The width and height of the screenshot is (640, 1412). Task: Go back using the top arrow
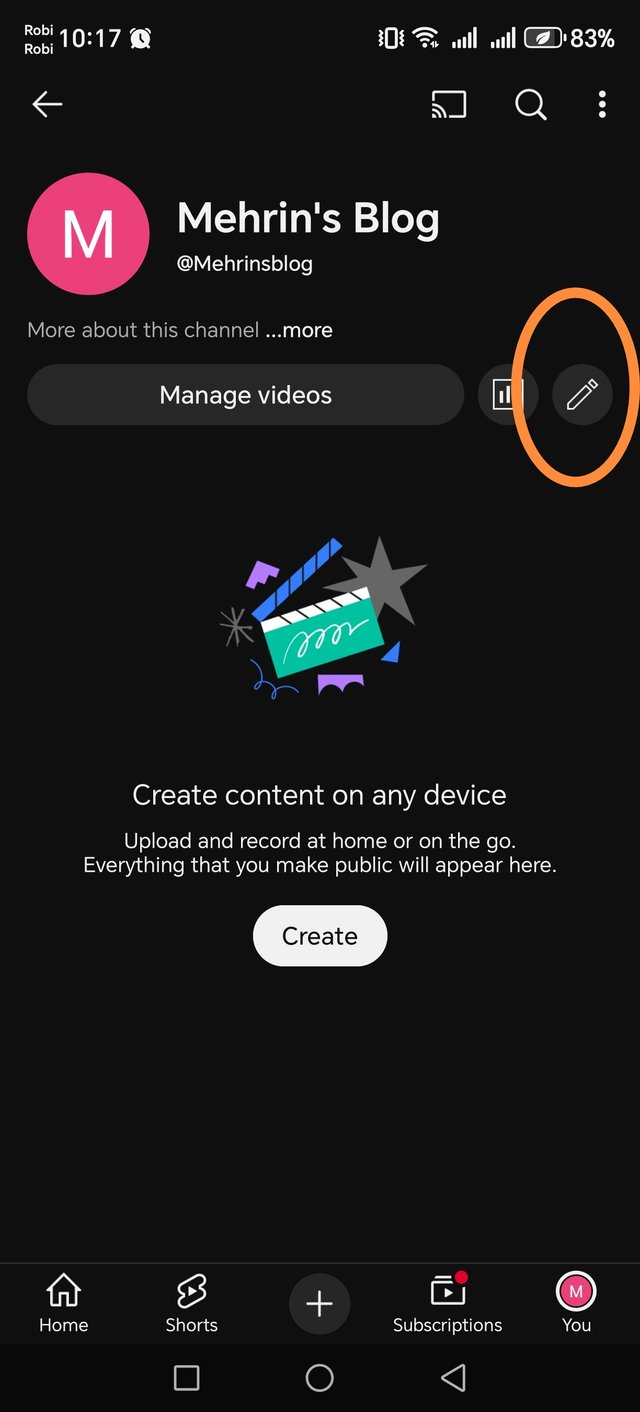47,104
